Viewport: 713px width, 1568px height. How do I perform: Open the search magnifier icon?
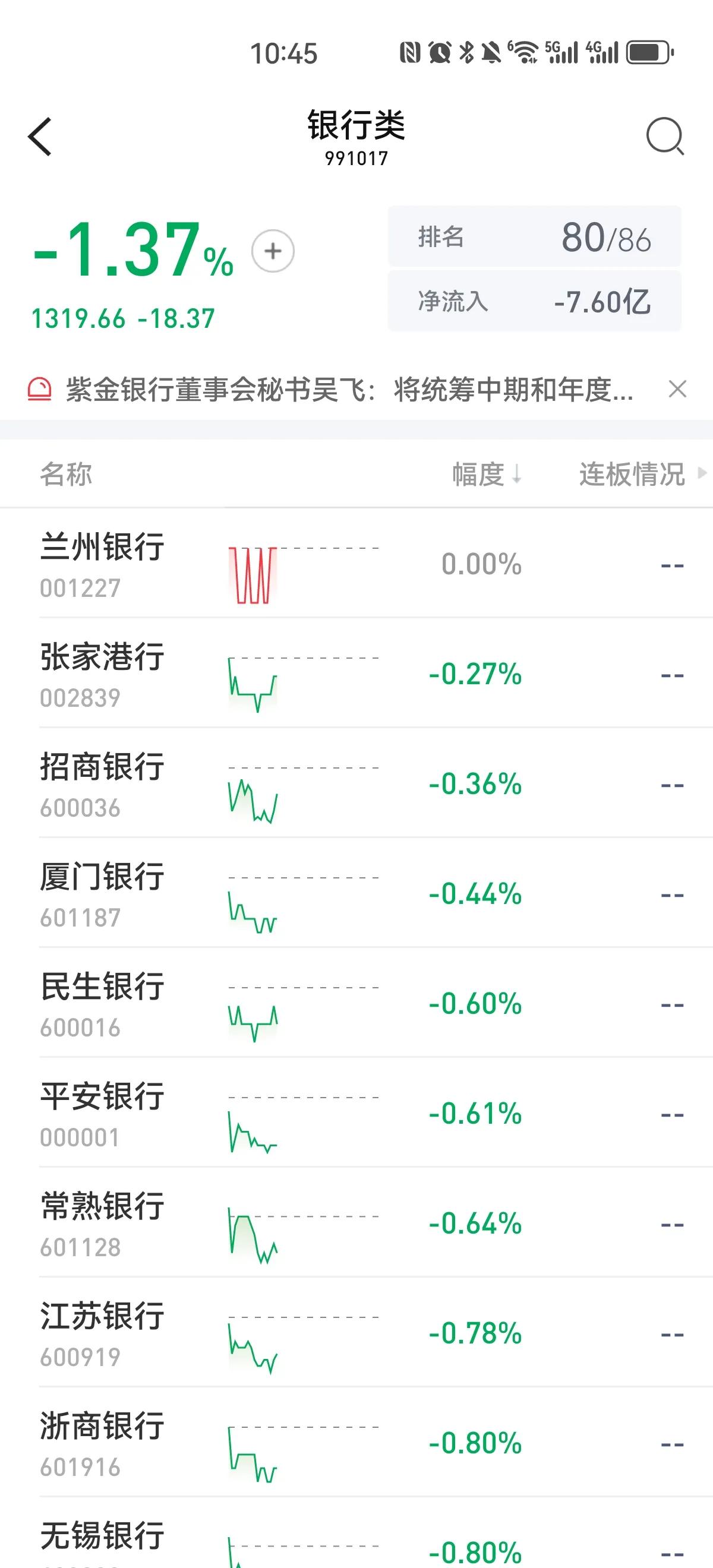click(665, 137)
